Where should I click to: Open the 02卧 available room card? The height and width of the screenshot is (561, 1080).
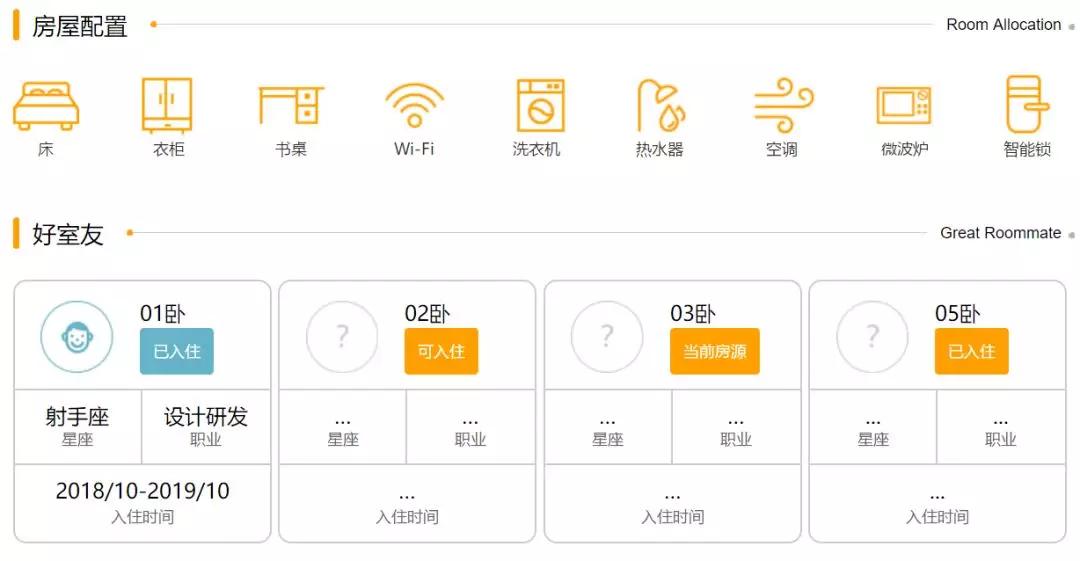pyautogui.click(x=407, y=411)
